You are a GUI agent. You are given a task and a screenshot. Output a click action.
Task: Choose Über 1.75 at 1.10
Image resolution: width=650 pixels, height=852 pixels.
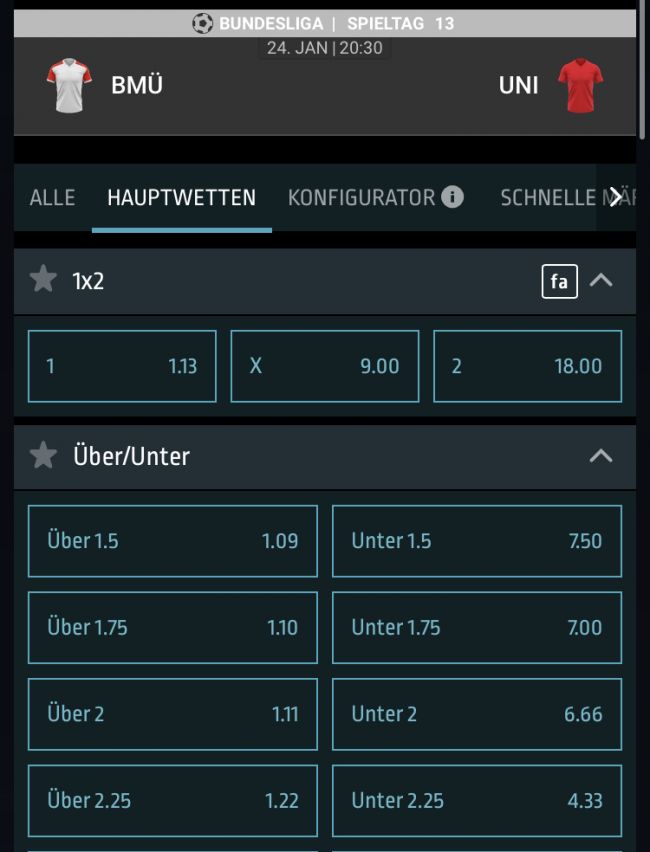click(172, 628)
